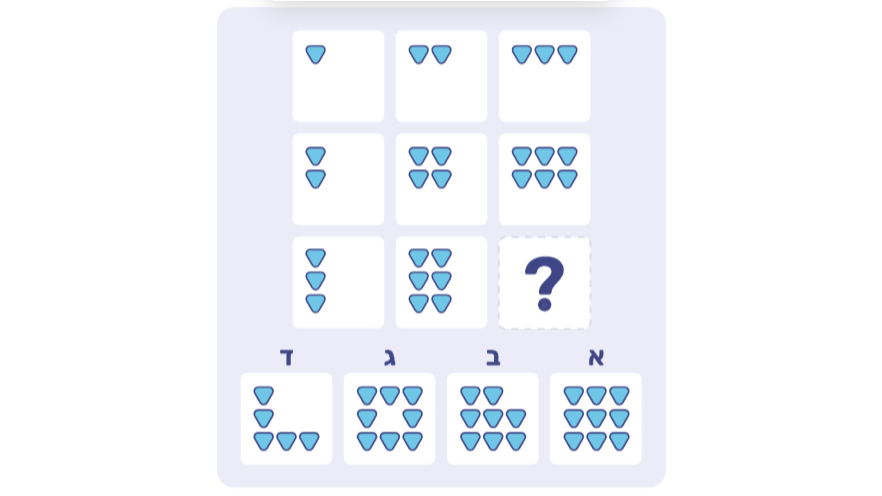The image size is (882, 496).
Task: Select answer א with nine triangles
Action: click(596, 418)
